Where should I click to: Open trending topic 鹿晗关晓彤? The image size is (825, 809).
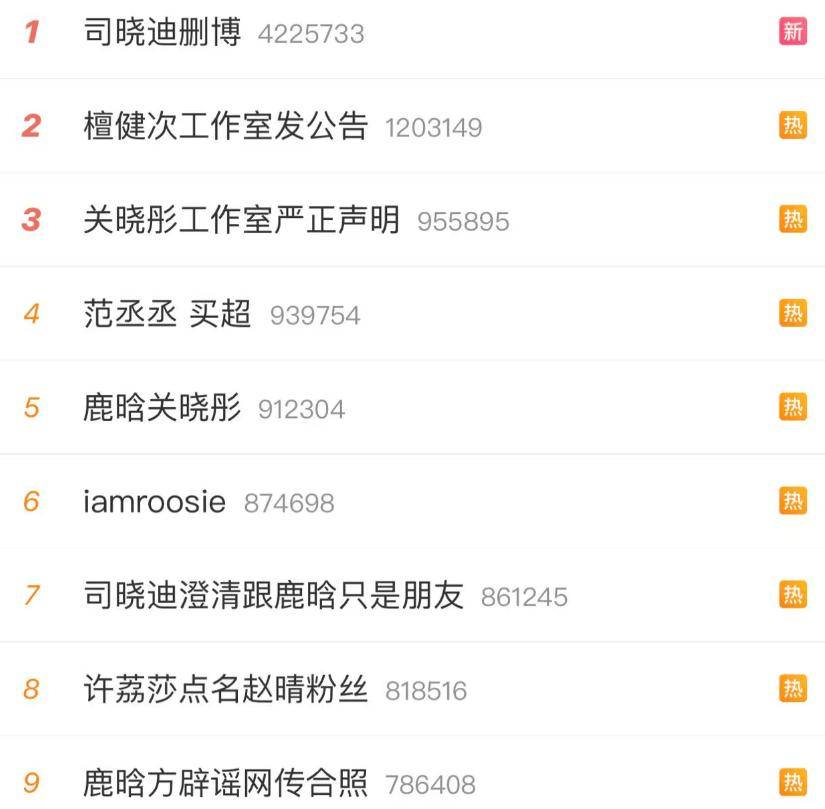(162, 408)
